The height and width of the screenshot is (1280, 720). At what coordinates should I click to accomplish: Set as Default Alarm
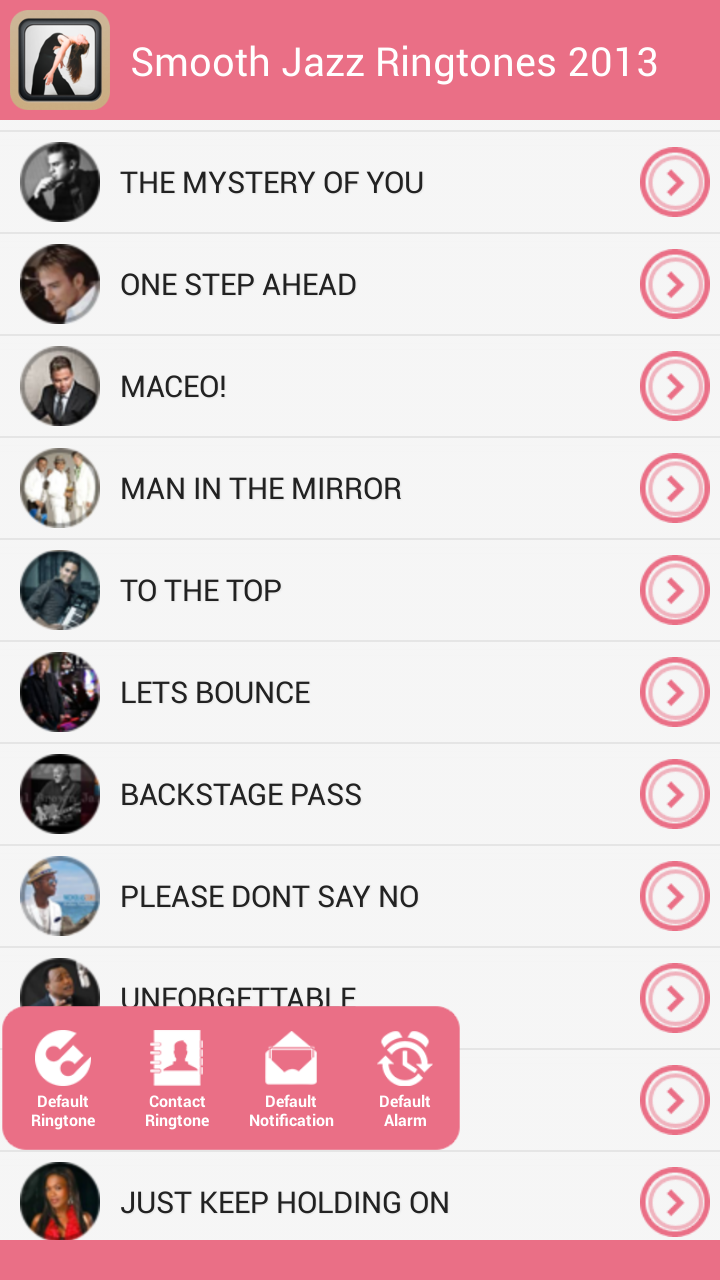coord(405,1078)
